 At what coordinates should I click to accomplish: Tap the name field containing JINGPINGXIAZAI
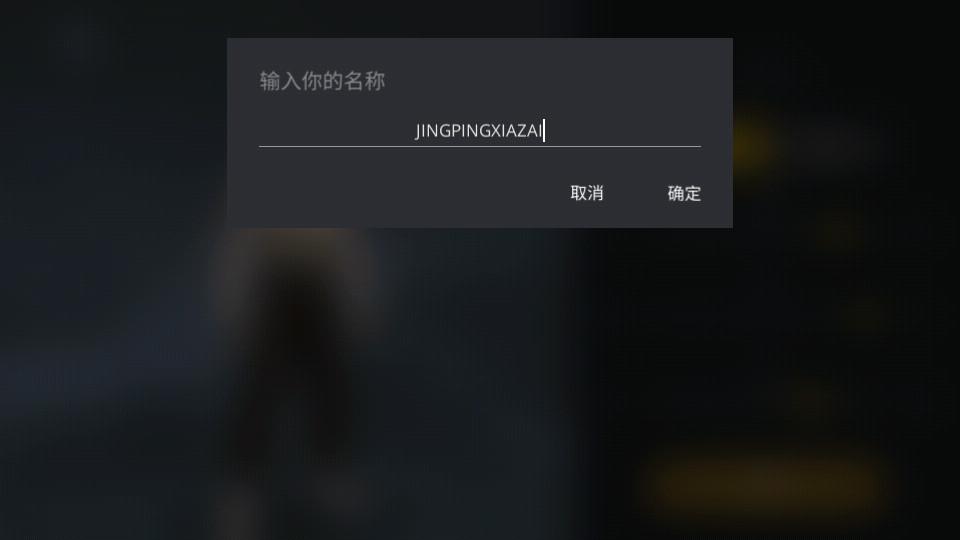[479, 131]
